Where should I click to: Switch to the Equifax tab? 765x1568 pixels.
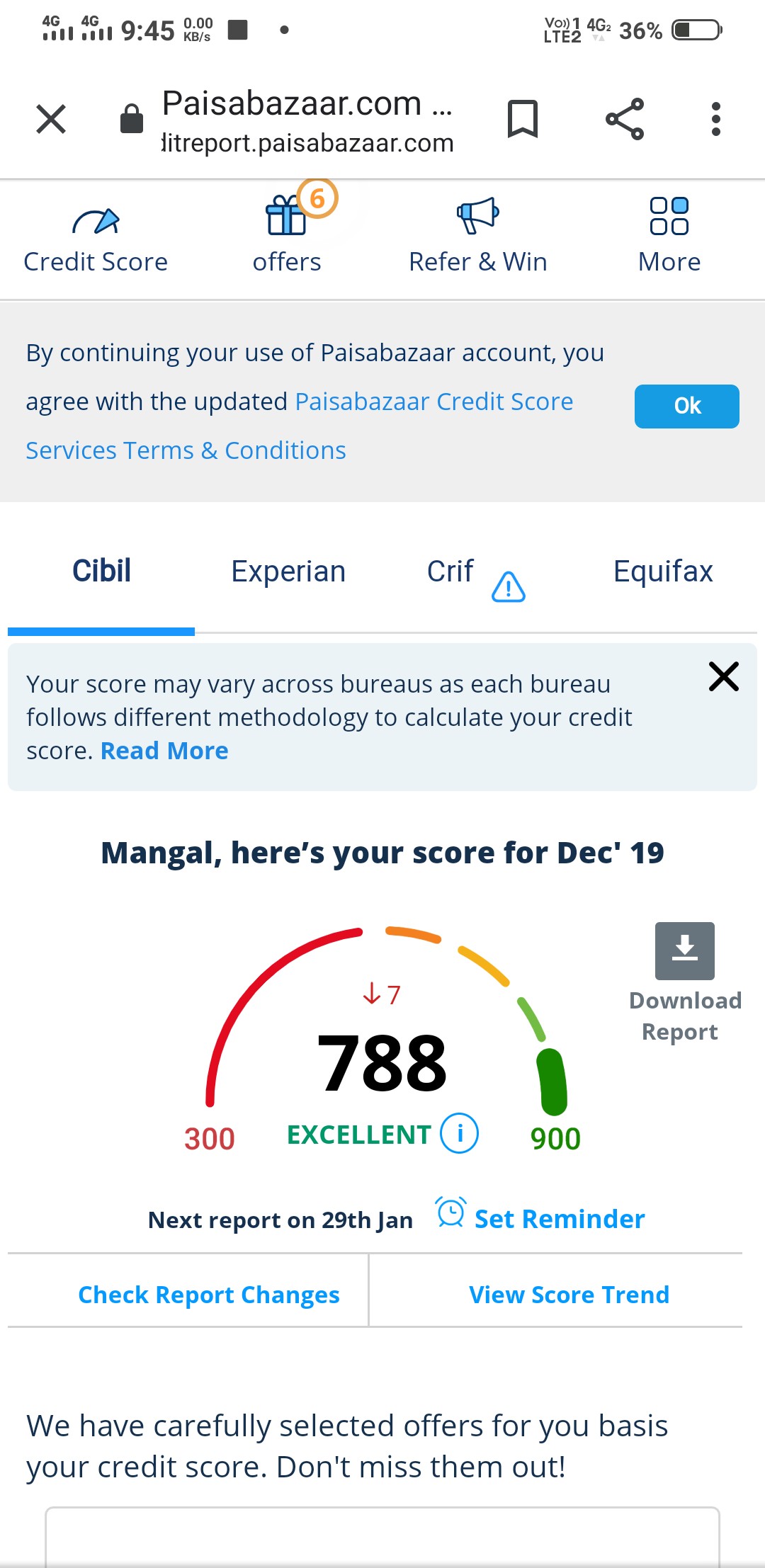[x=663, y=572]
